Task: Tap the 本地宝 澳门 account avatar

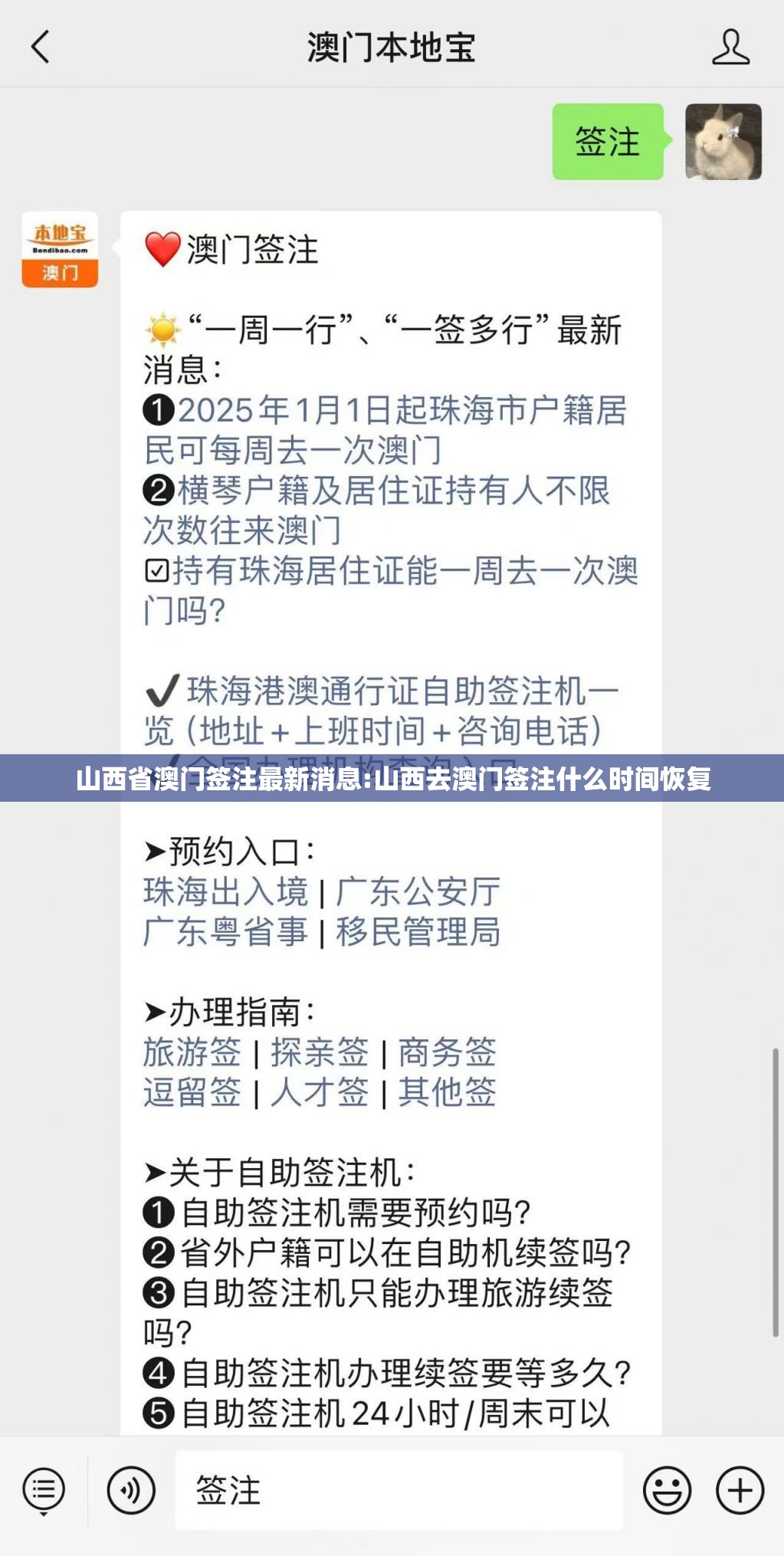Action: 60,250
